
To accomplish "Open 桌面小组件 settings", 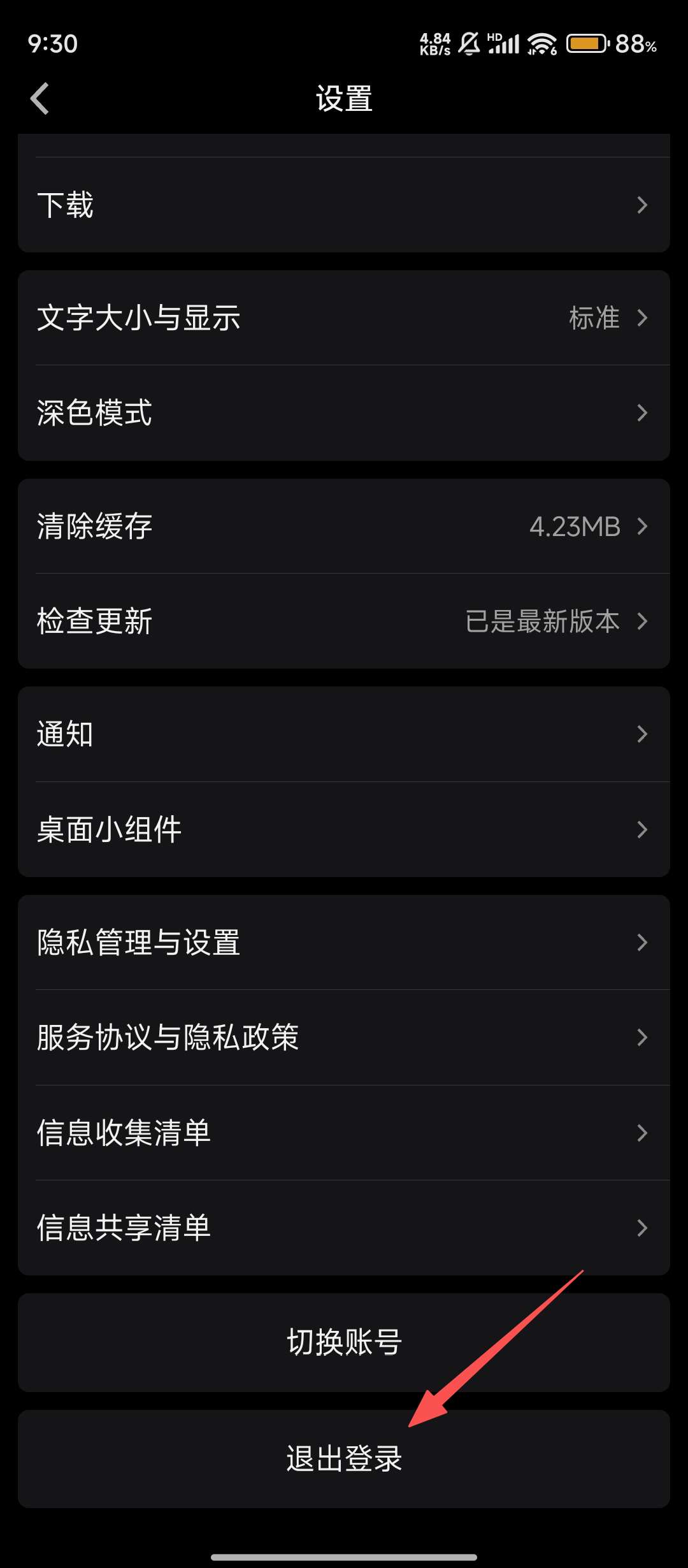I will [x=344, y=830].
